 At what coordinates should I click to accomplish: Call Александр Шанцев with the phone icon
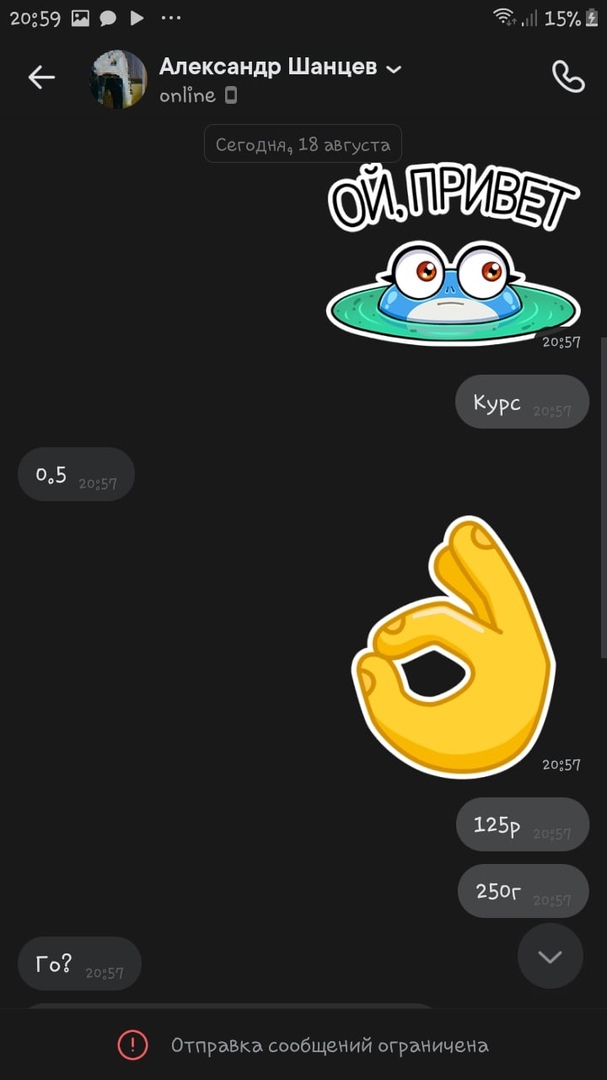568,77
